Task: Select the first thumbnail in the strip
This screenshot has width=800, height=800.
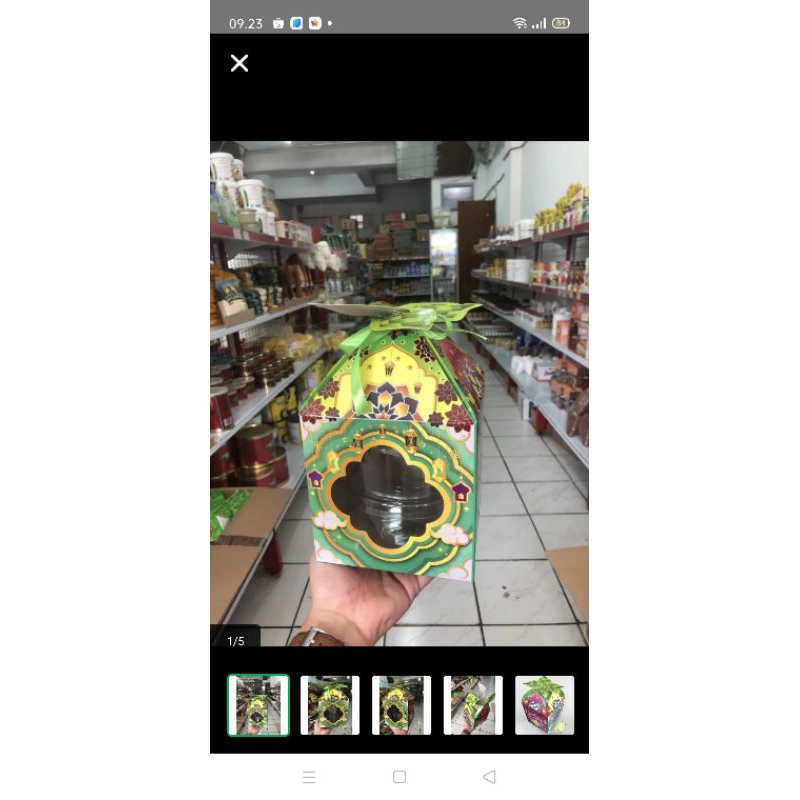Action: (x=258, y=705)
